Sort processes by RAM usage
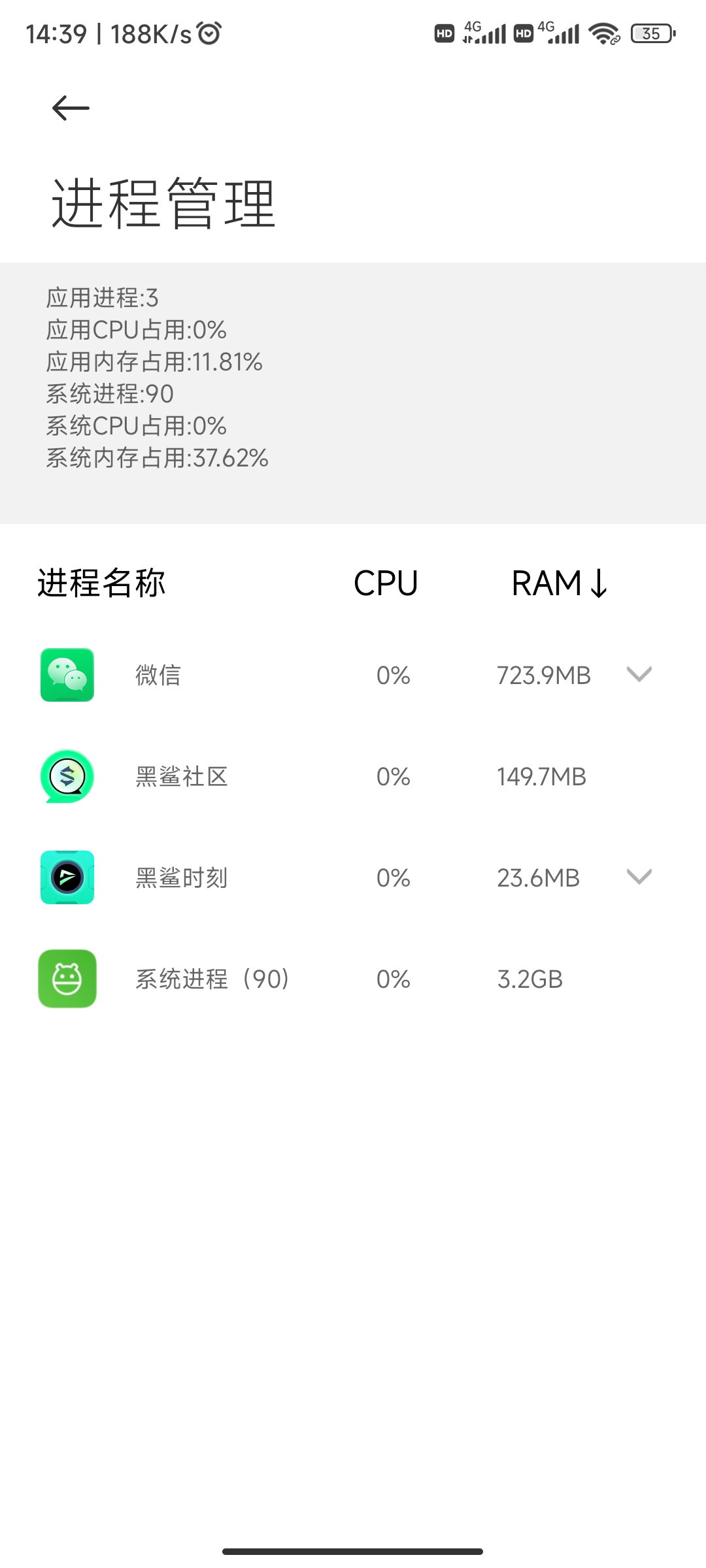This screenshot has height=1568, width=706. pos(559,583)
